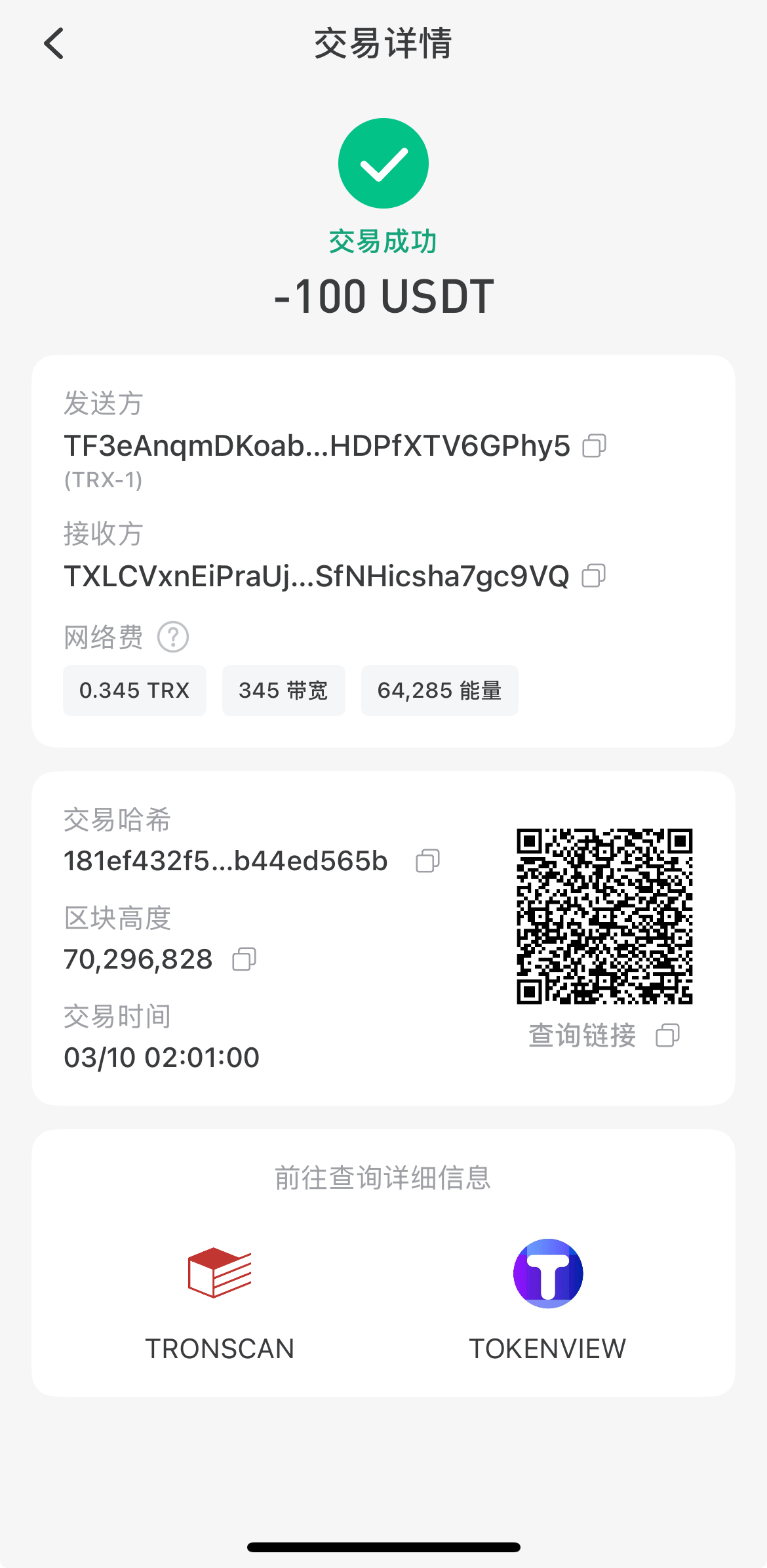Image resolution: width=767 pixels, height=1568 pixels.
Task: Open the network fee help tooltip
Action: (x=173, y=636)
